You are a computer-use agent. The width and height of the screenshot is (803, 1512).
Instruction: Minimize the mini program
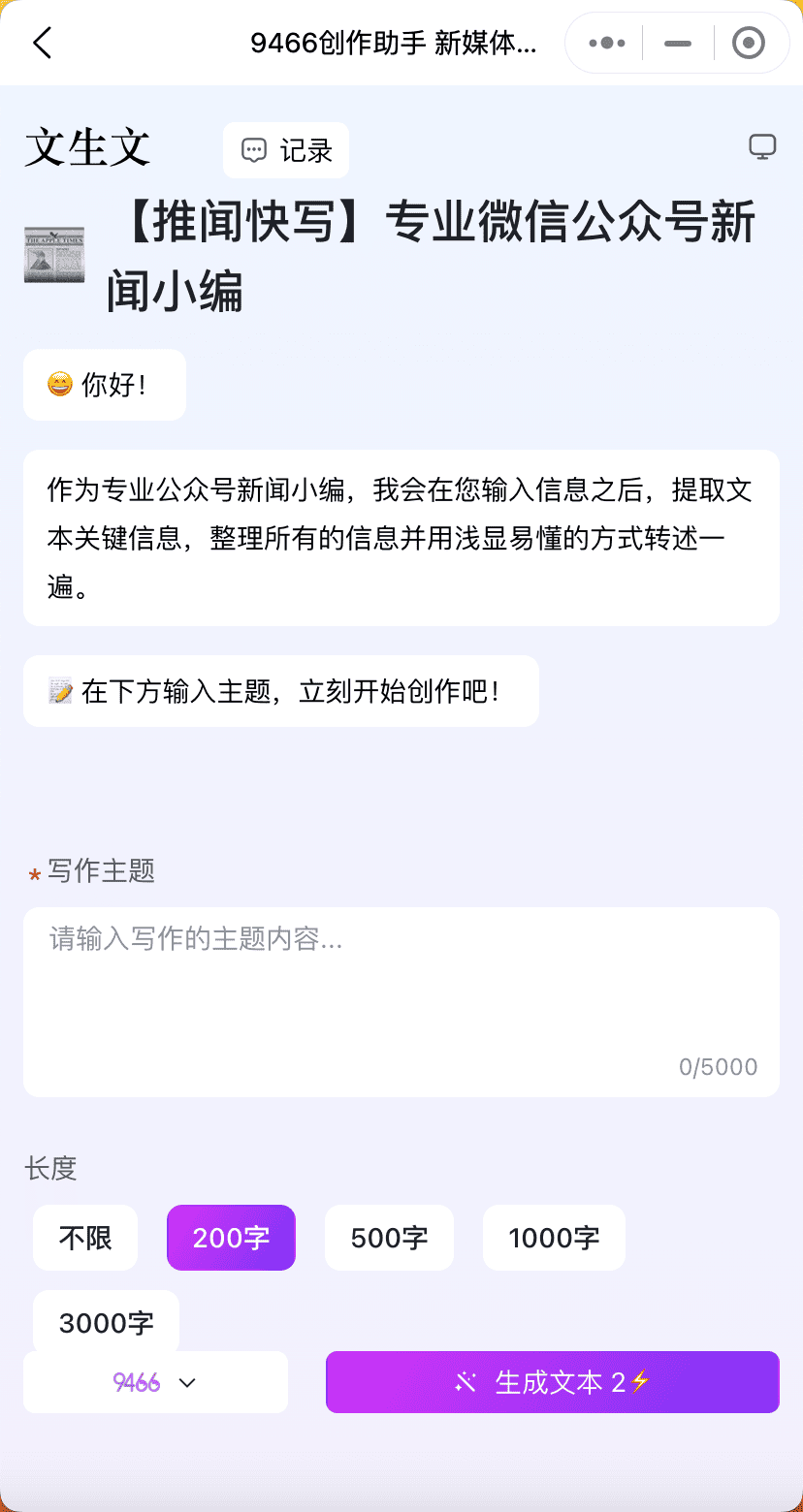[x=678, y=43]
